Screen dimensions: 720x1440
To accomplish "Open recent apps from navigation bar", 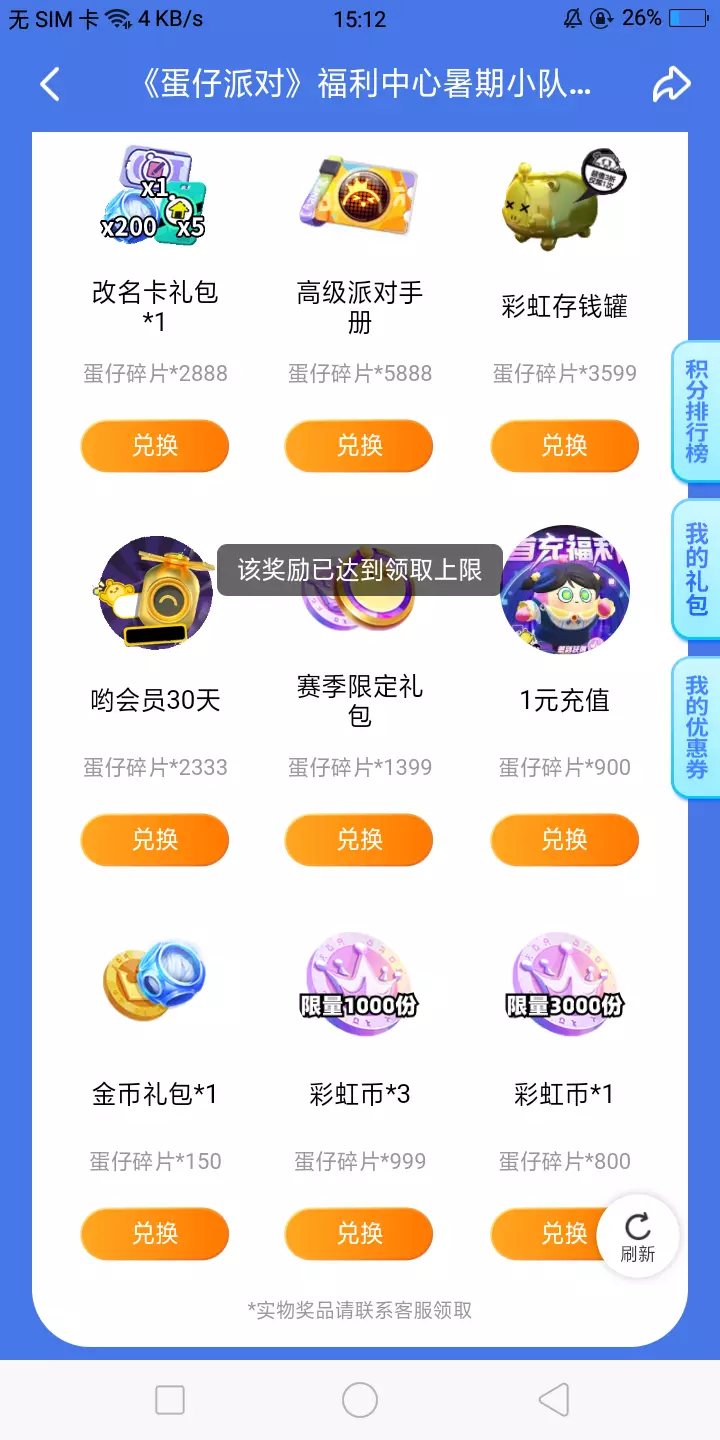I will tap(170, 1400).
